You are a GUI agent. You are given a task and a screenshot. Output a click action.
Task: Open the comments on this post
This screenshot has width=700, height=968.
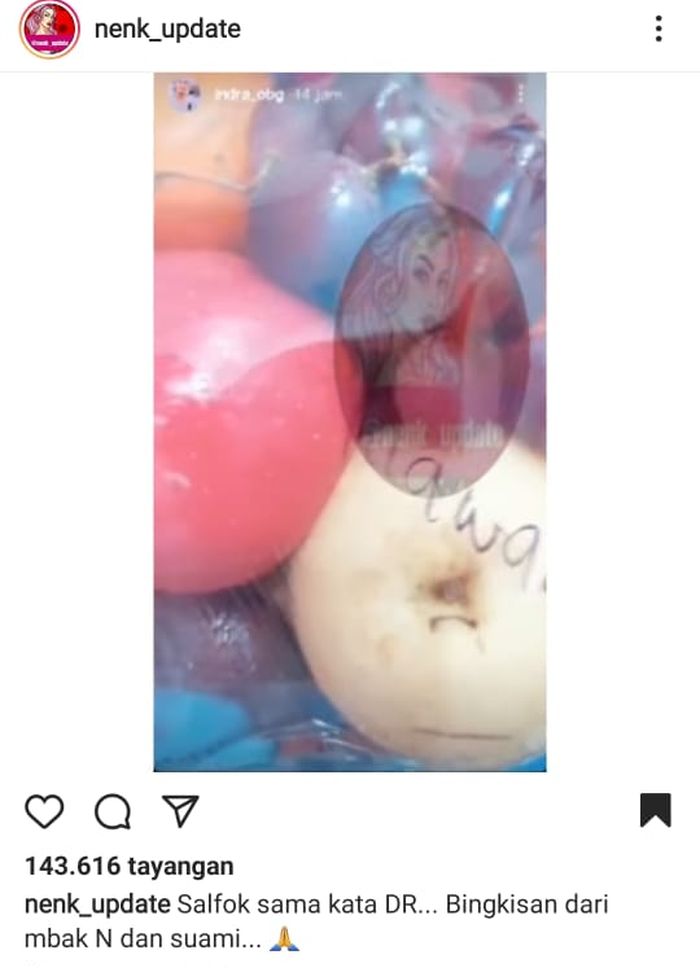tap(112, 812)
